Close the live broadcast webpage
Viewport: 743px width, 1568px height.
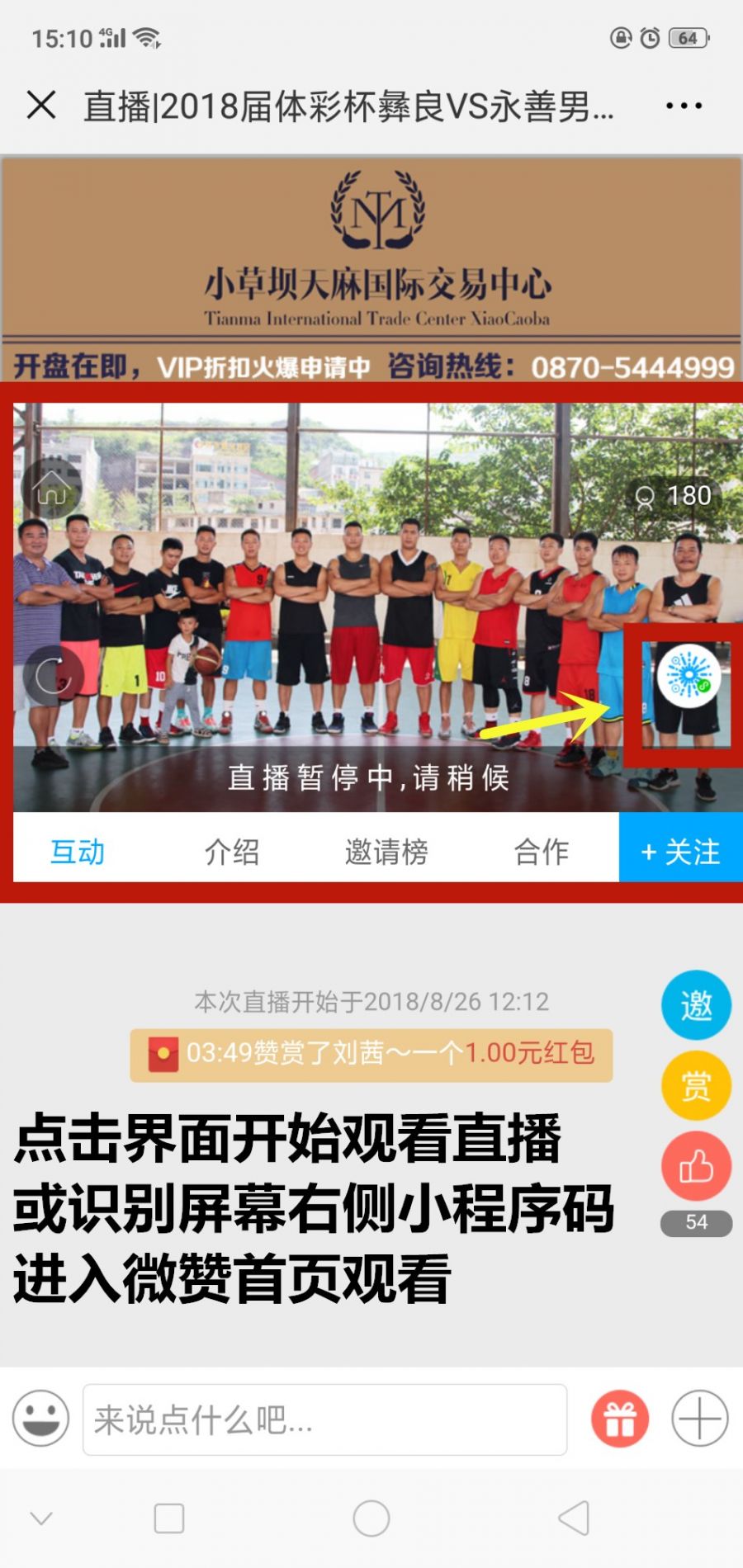point(41,106)
